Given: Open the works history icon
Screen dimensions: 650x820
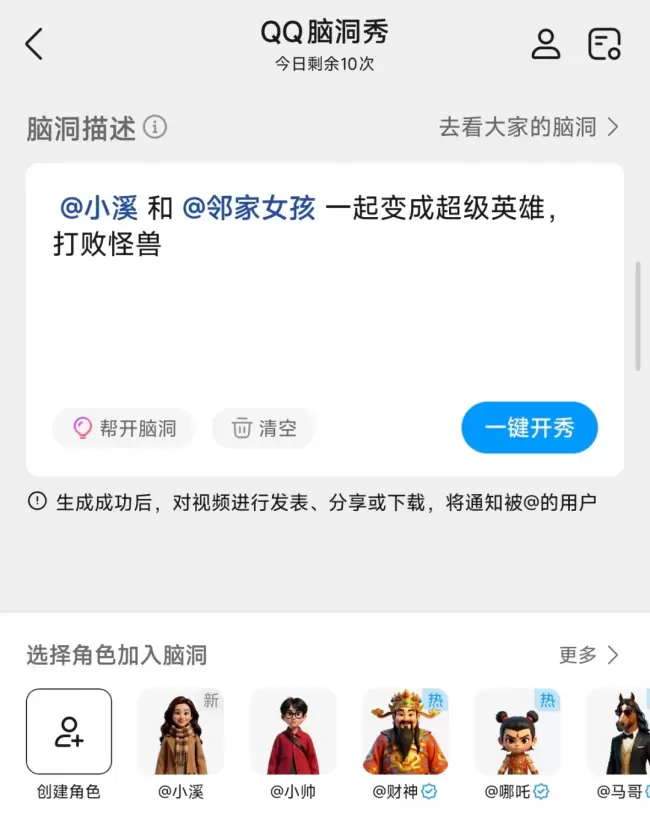Looking at the screenshot, I should click(604, 44).
